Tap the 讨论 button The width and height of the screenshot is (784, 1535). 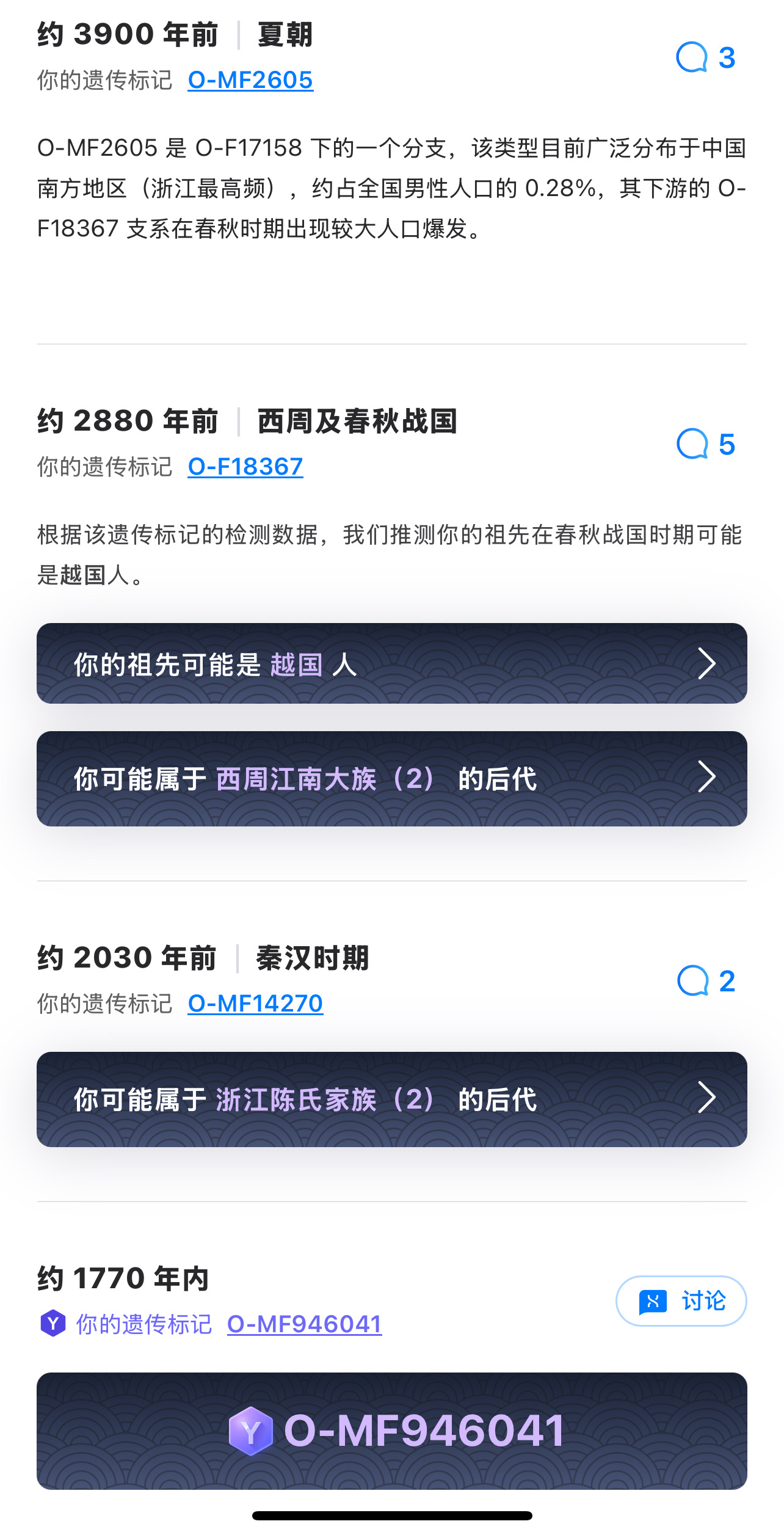pos(681,1301)
